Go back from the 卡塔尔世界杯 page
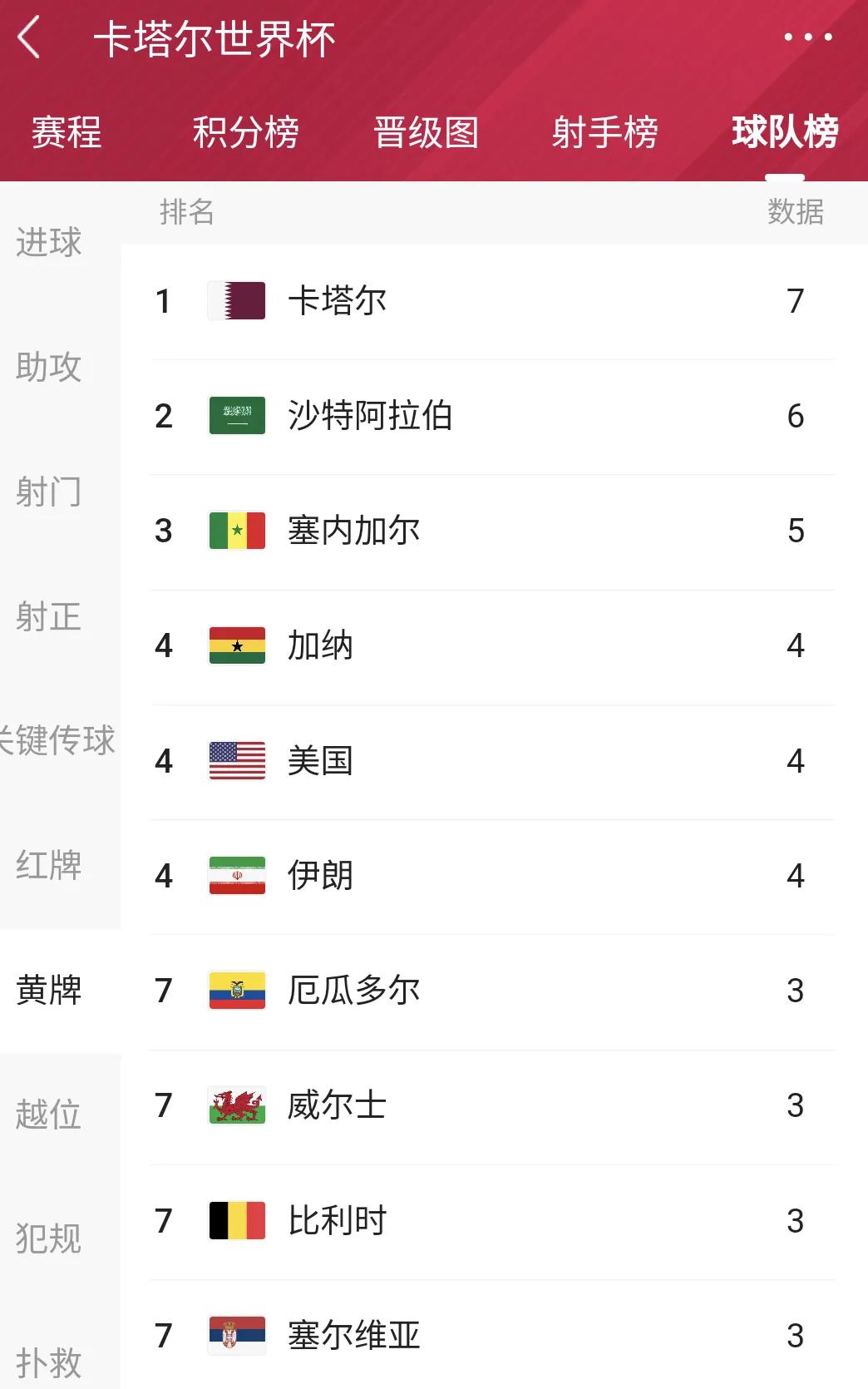Viewport: 868px width, 1389px height. [30, 38]
